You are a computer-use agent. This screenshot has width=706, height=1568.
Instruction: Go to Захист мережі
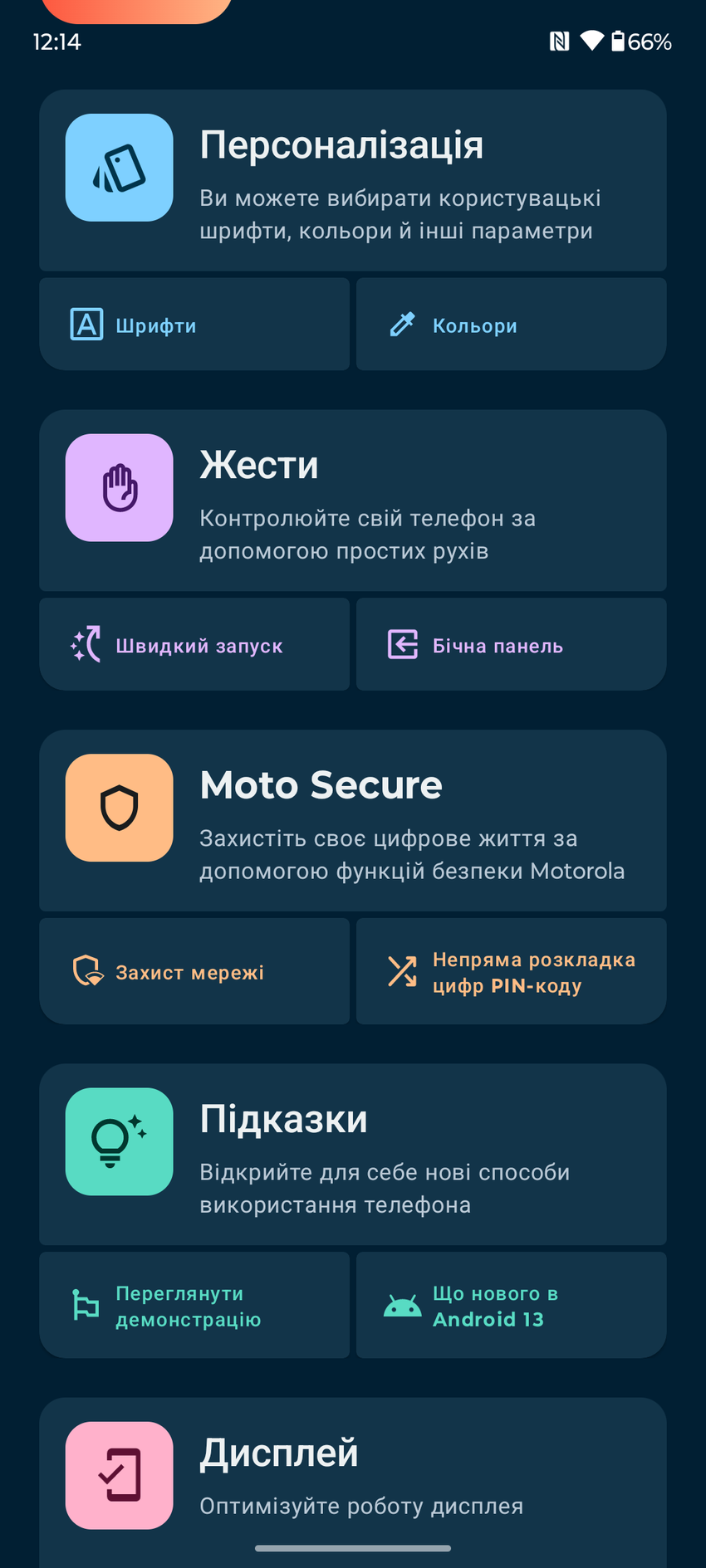point(194,971)
